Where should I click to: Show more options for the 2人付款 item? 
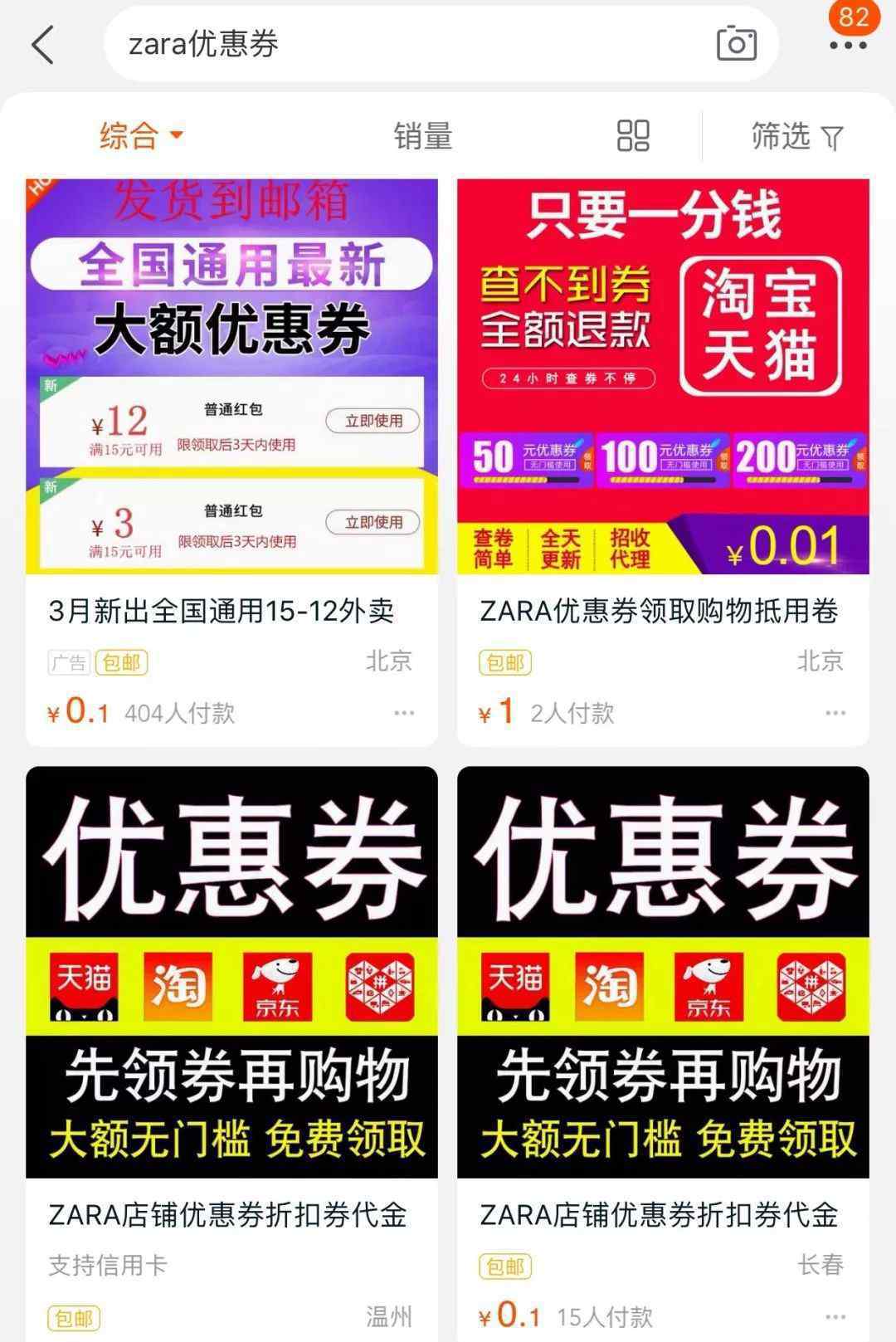[x=835, y=713]
